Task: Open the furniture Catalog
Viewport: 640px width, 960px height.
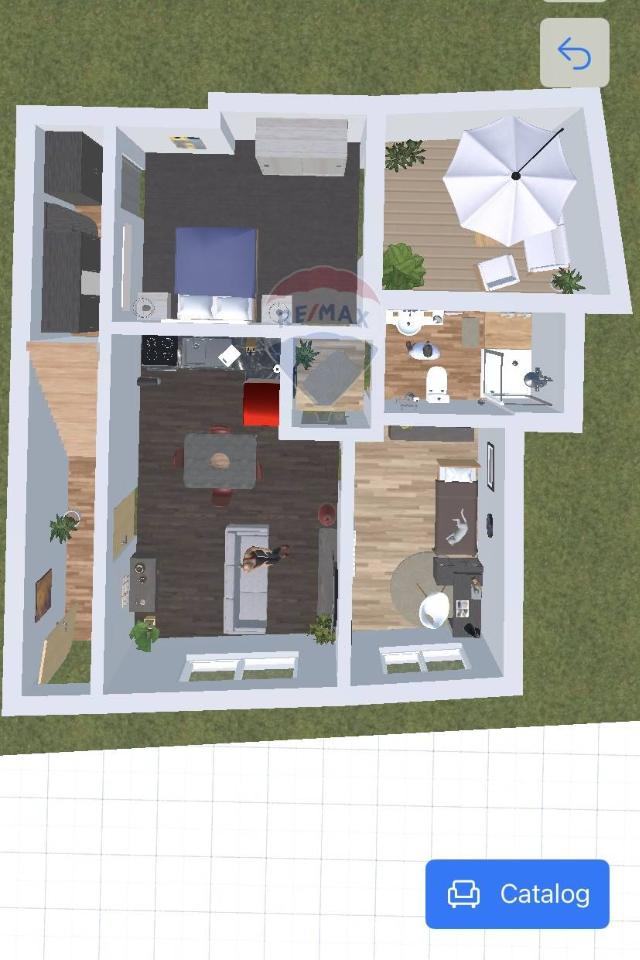Action: coord(517,893)
